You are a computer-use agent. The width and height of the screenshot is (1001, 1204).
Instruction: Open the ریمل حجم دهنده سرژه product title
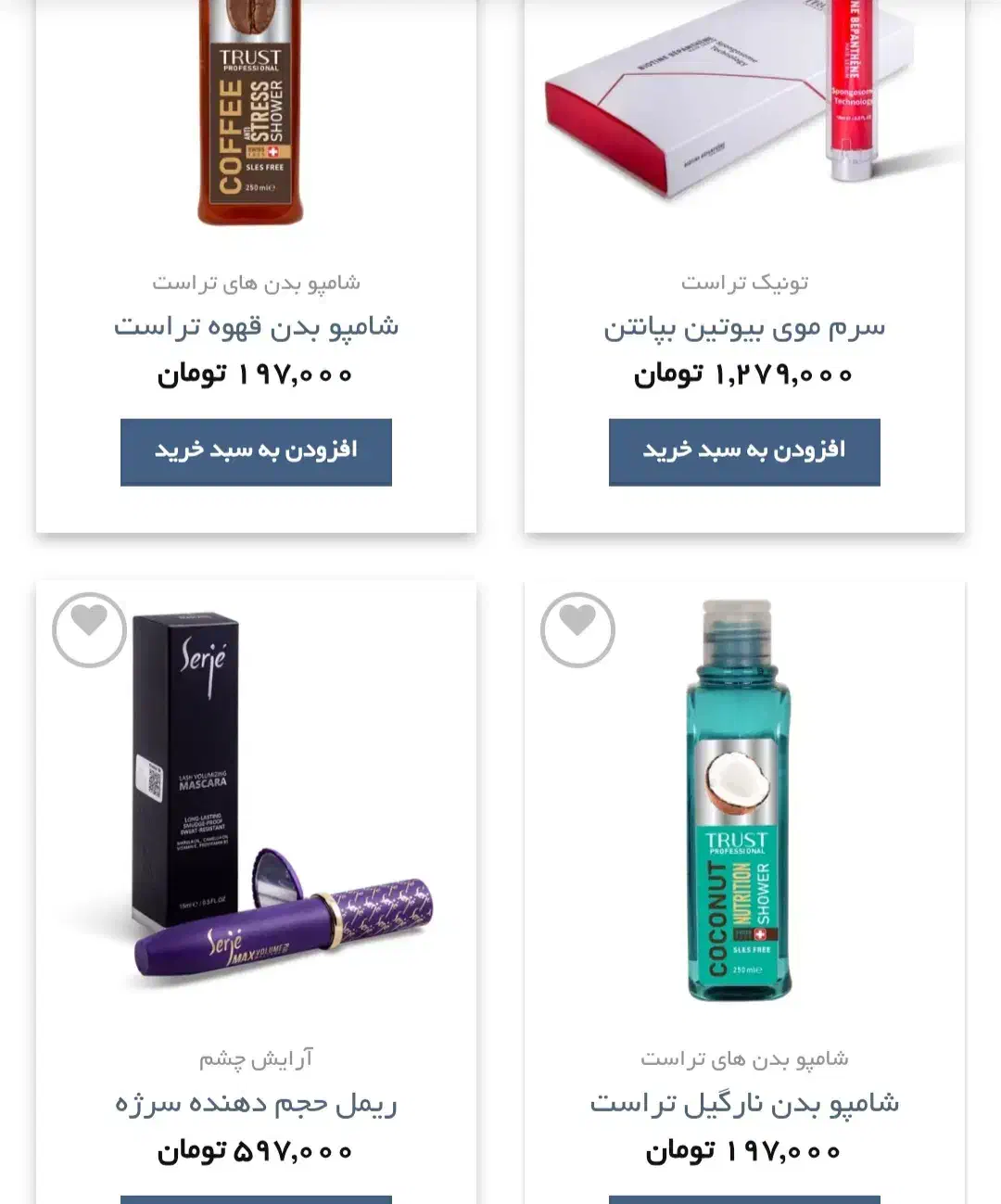pos(256,1105)
